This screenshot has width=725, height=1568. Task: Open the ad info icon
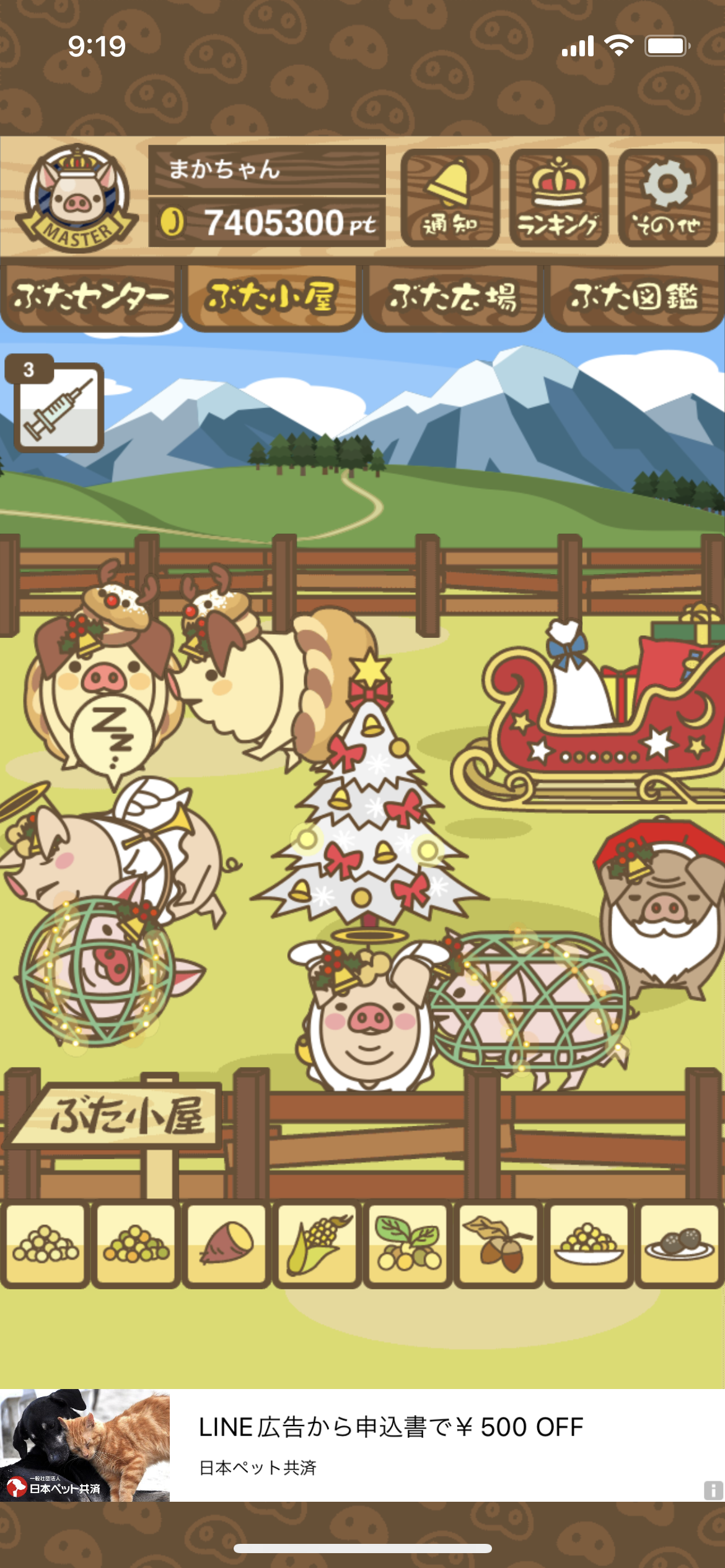(x=713, y=1490)
